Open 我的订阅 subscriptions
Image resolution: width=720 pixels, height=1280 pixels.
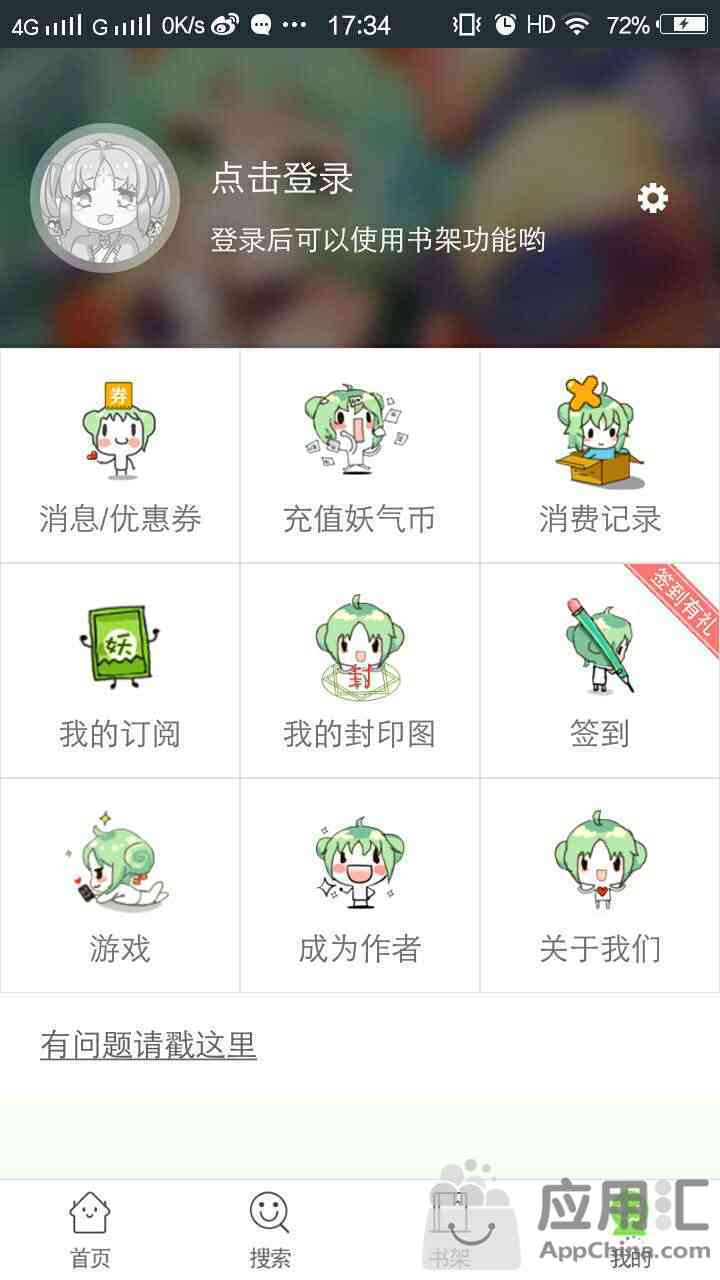[x=120, y=671]
